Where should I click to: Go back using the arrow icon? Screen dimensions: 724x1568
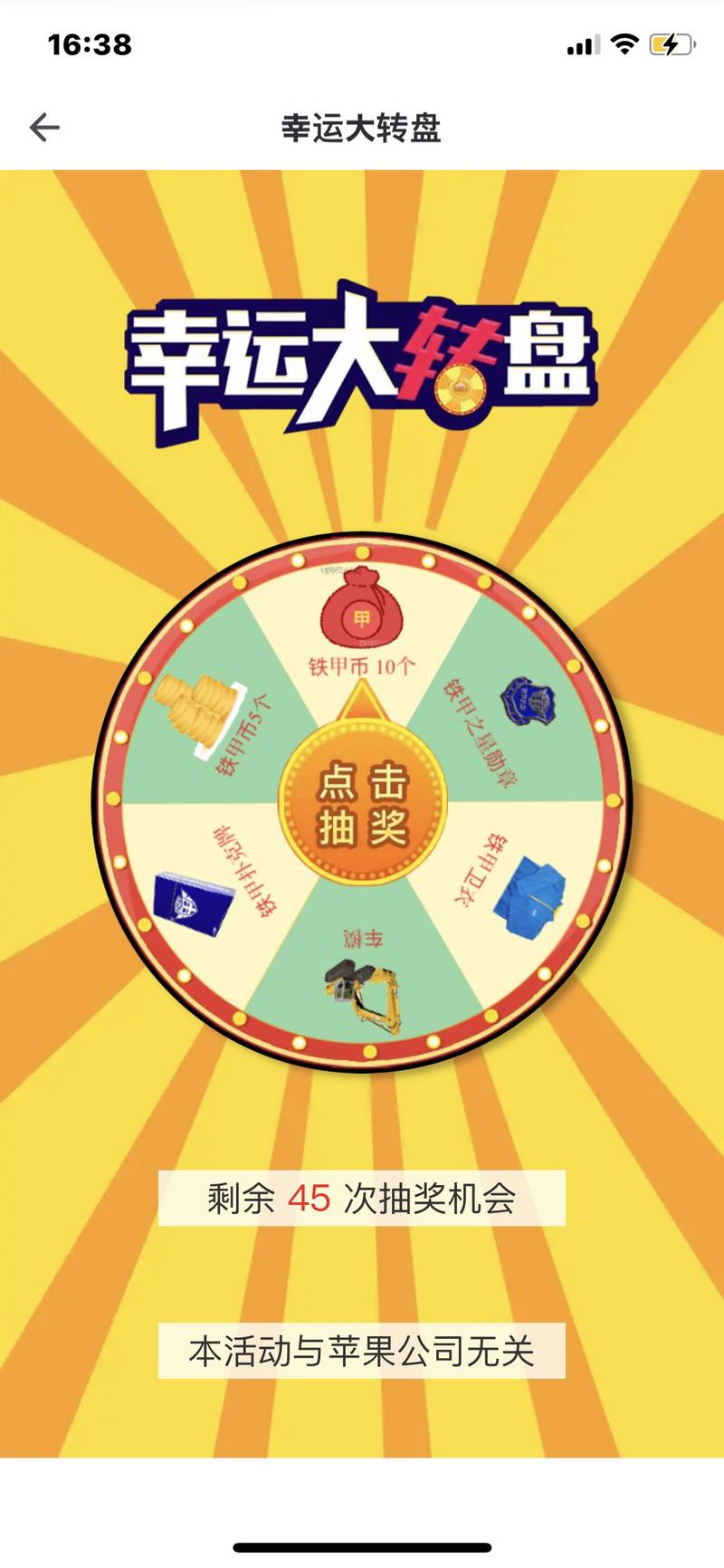pos(44,128)
